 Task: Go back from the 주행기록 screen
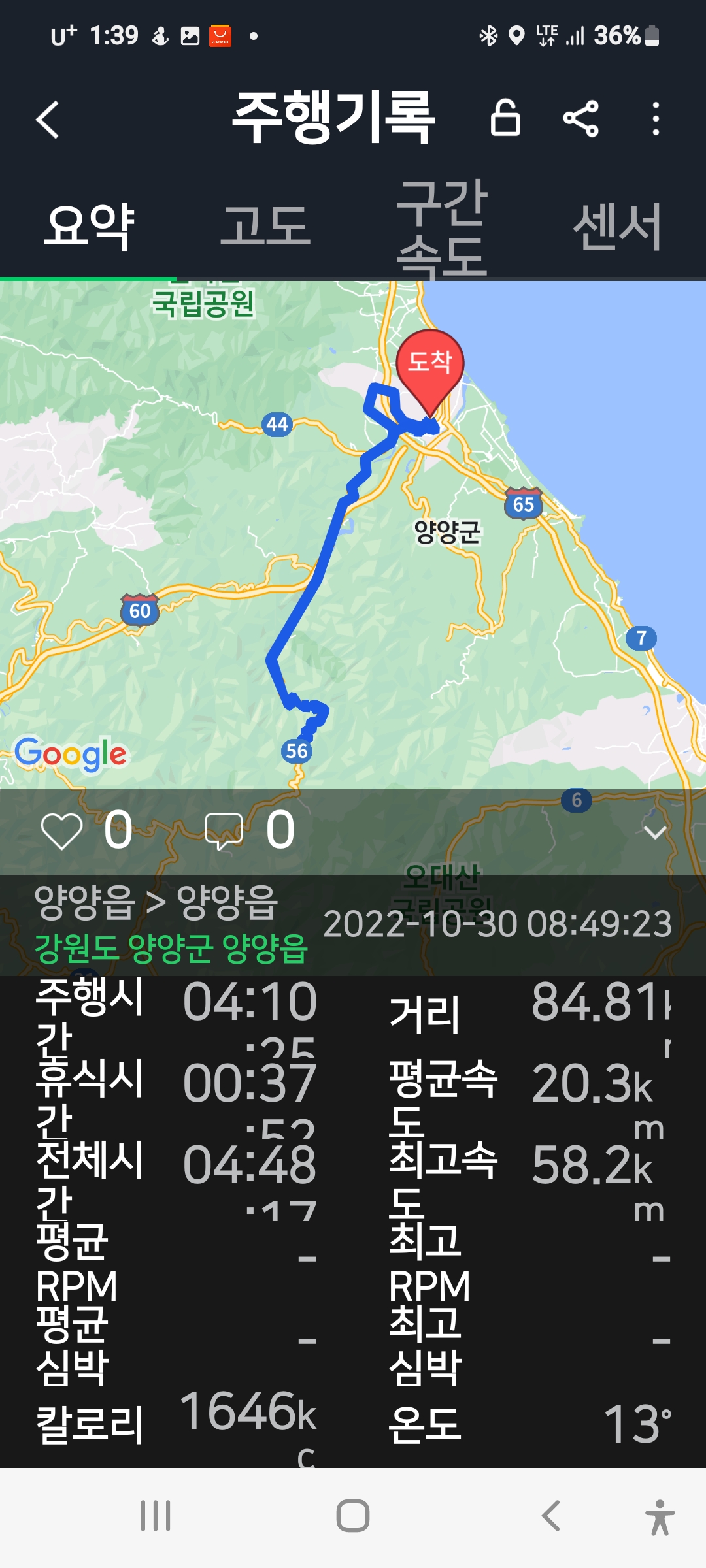pos(48,119)
